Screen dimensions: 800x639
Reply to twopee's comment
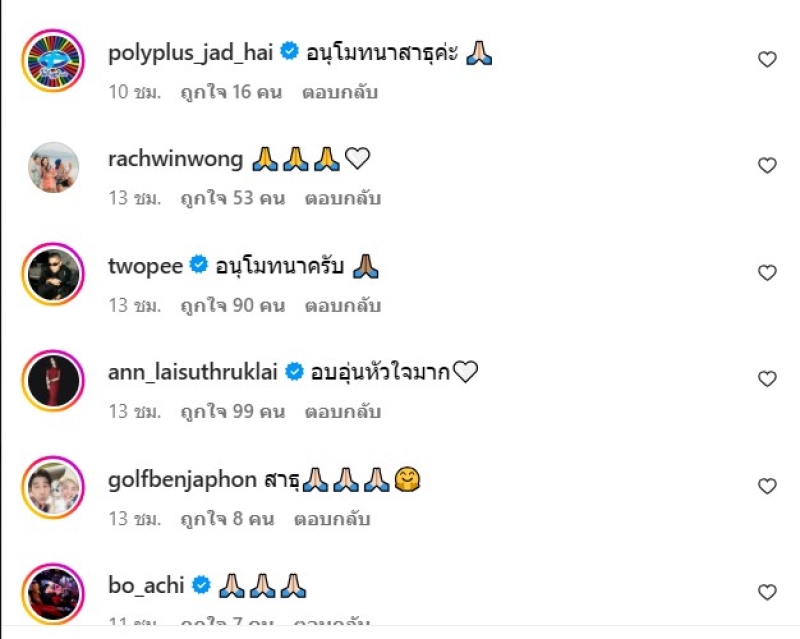point(343,305)
